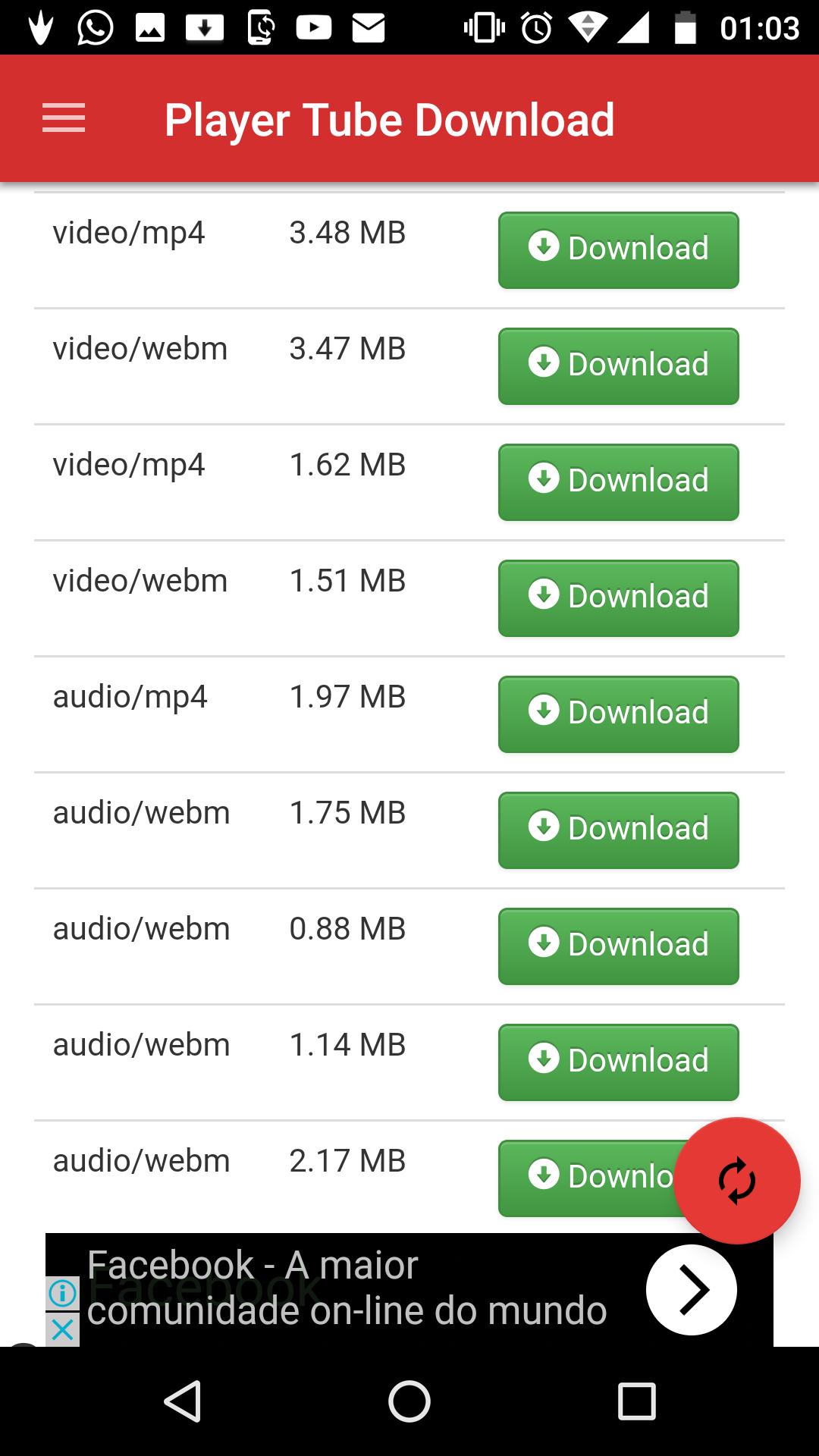Viewport: 819px width, 1456px height.
Task: Tap the red refresh floating button
Action: click(x=736, y=1181)
